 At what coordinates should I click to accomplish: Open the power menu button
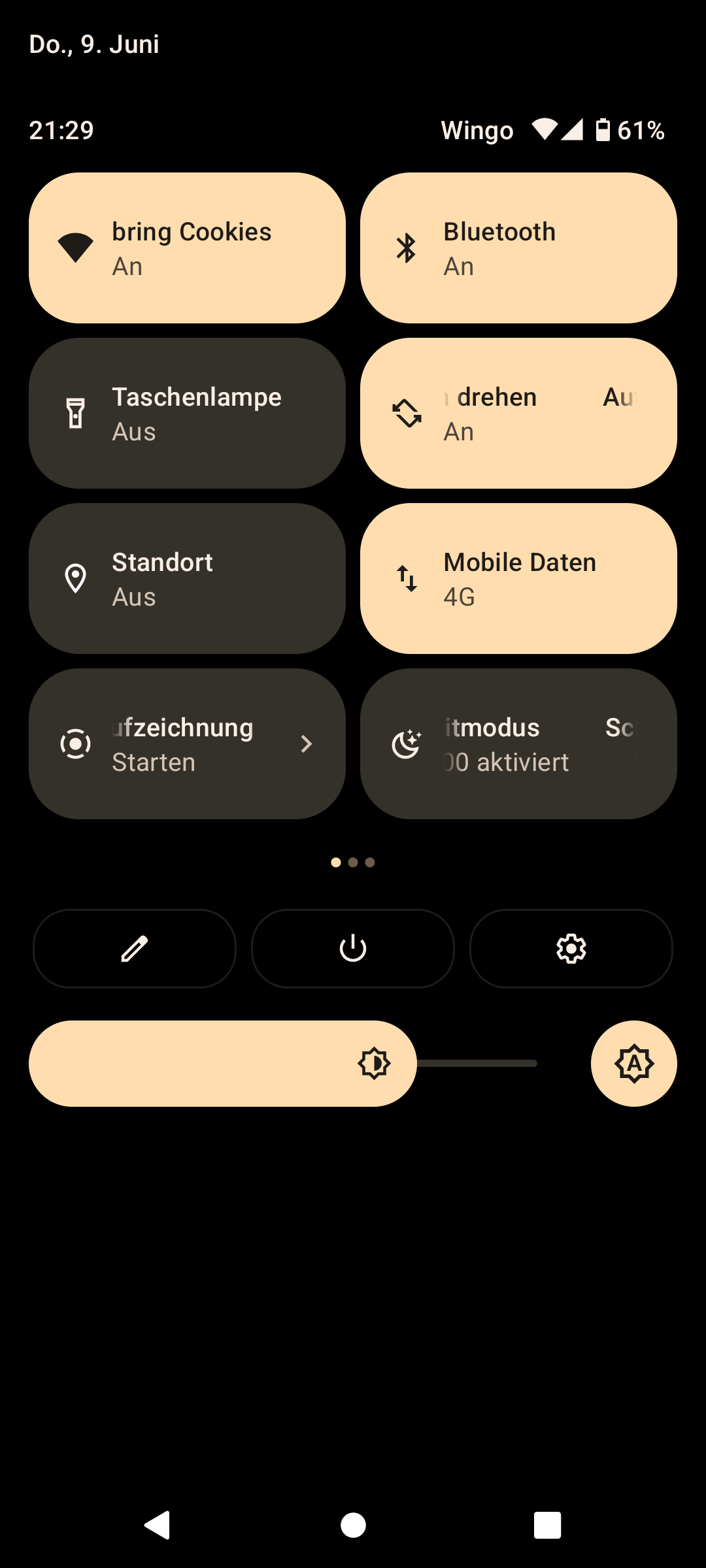pos(353,949)
